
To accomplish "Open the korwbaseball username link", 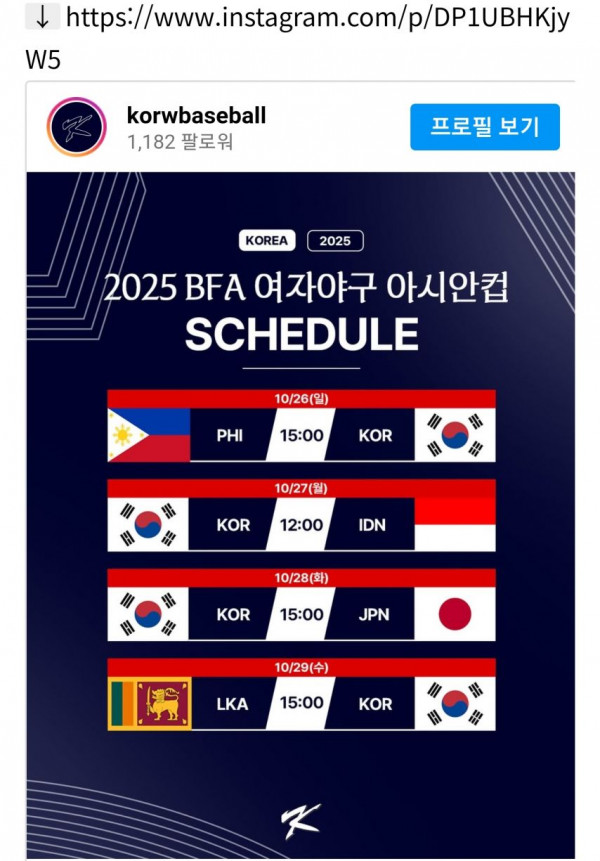I will (197, 115).
